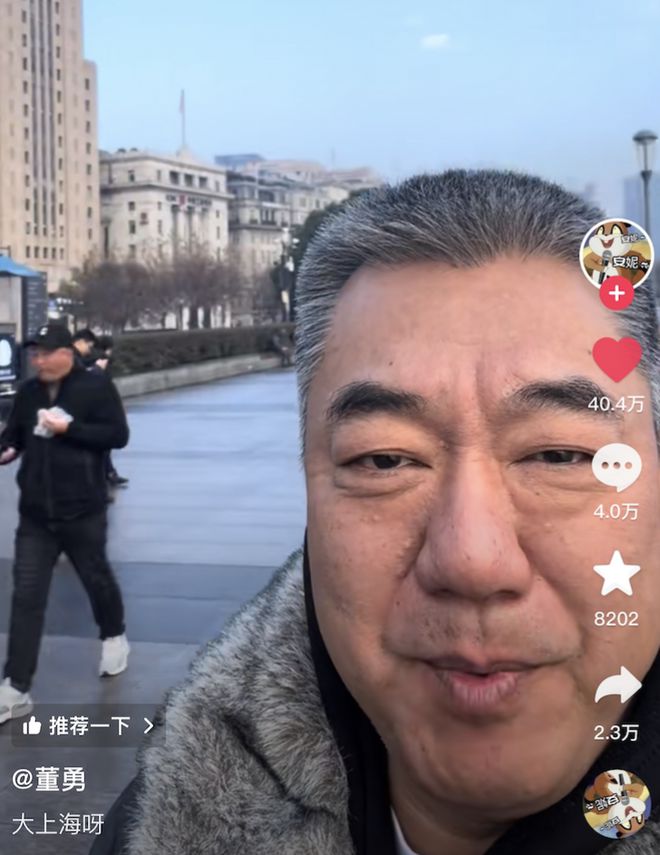The width and height of the screenshot is (660, 855).
Task: Share this video using the arrow icon
Action: point(617,686)
